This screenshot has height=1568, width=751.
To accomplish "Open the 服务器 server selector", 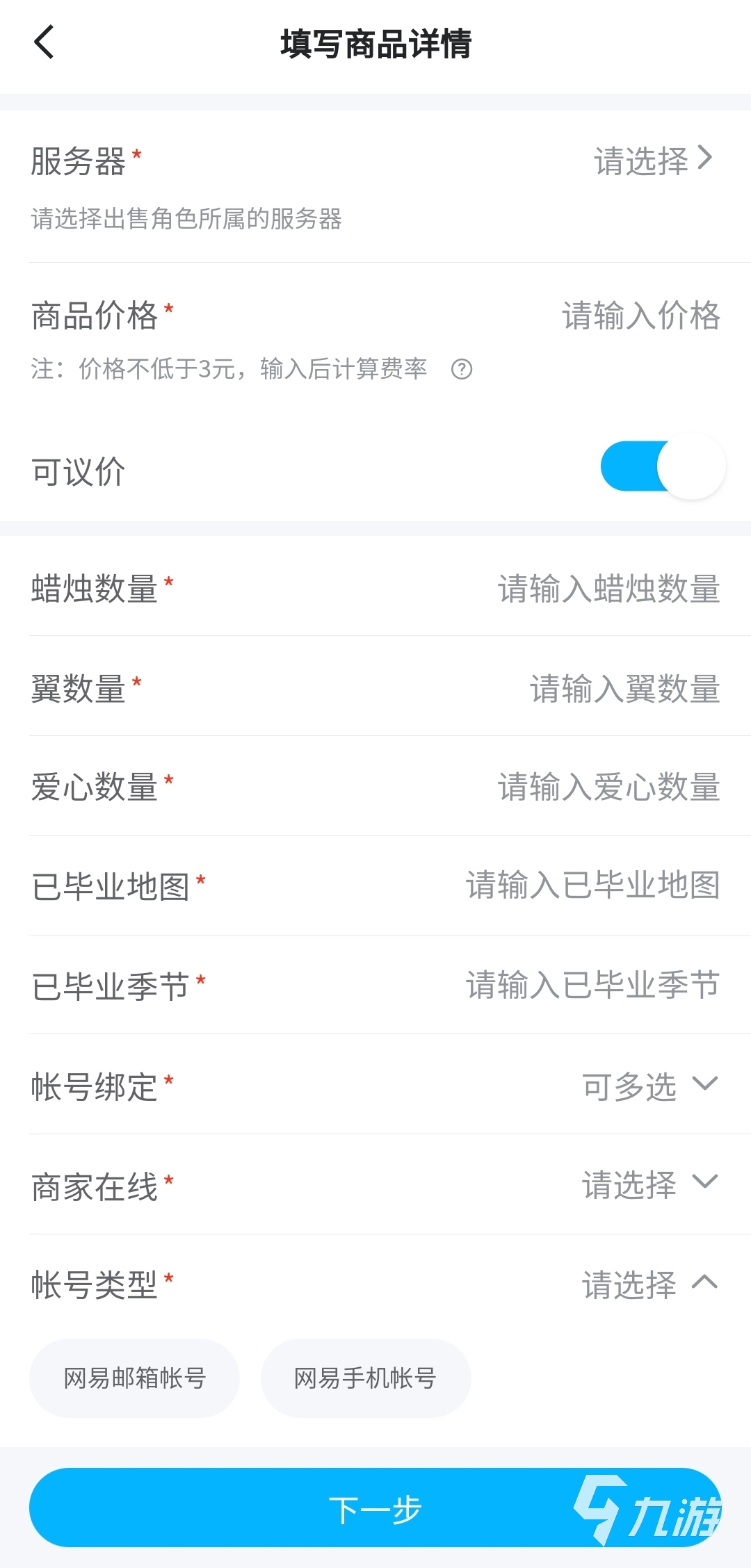I will [652, 161].
